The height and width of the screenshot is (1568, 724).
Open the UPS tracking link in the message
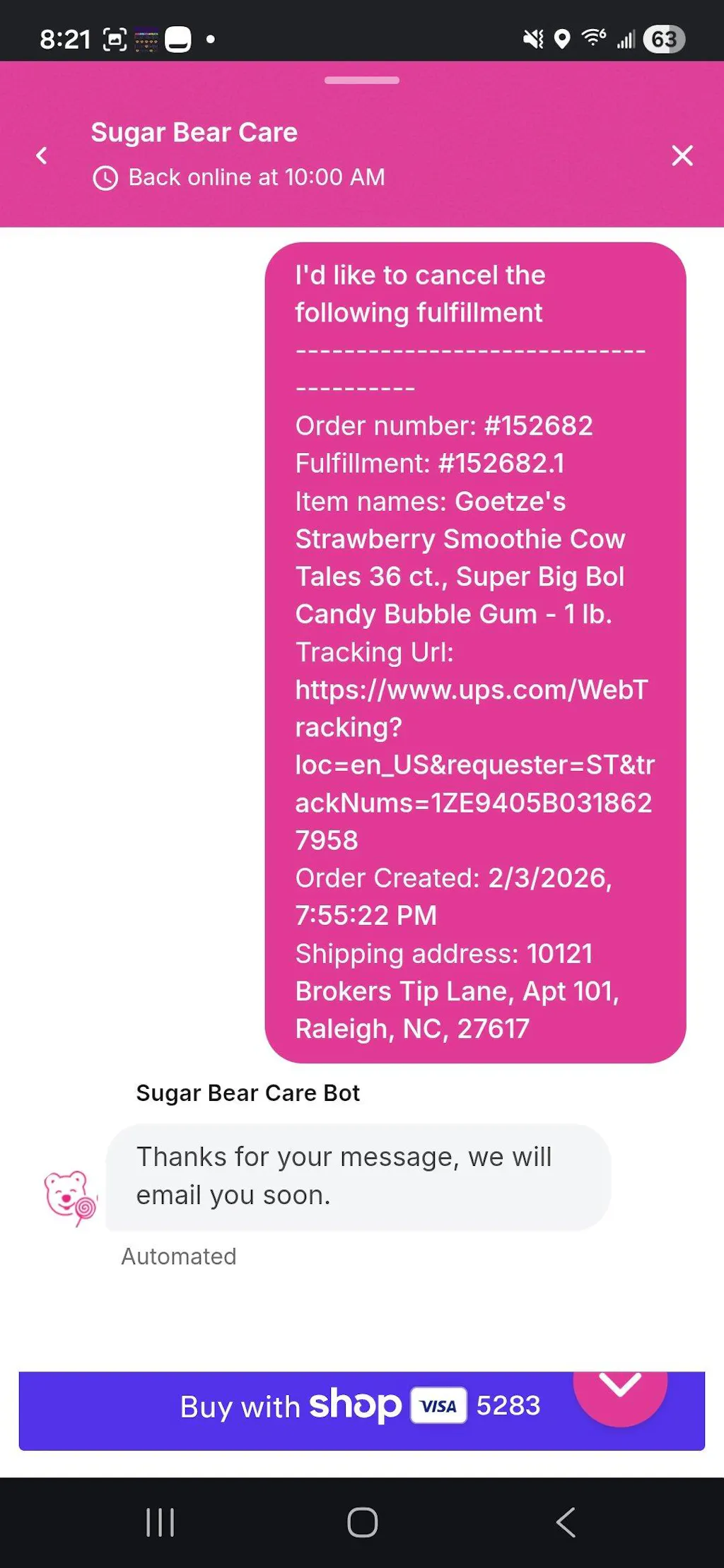click(x=472, y=765)
